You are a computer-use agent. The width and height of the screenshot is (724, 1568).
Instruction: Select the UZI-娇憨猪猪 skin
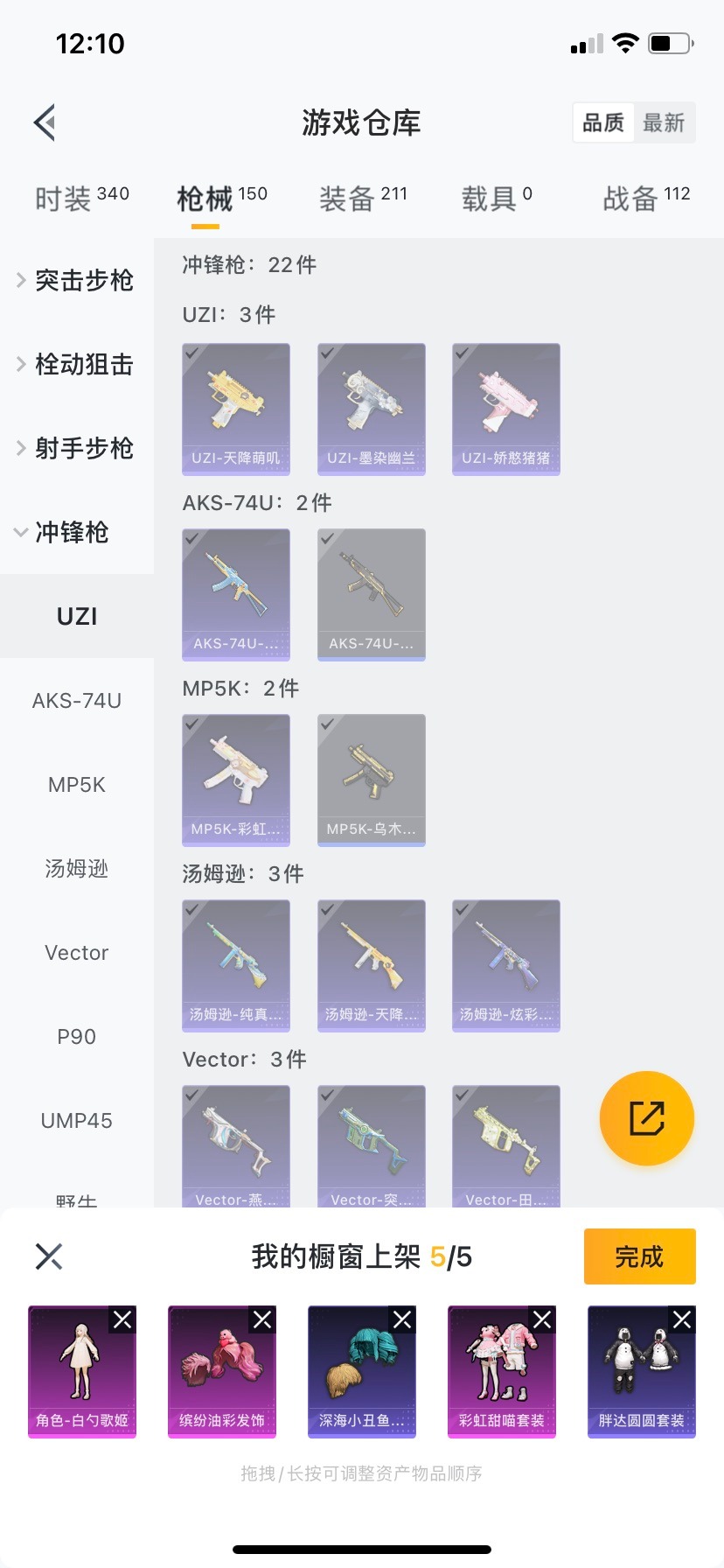point(506,409)
